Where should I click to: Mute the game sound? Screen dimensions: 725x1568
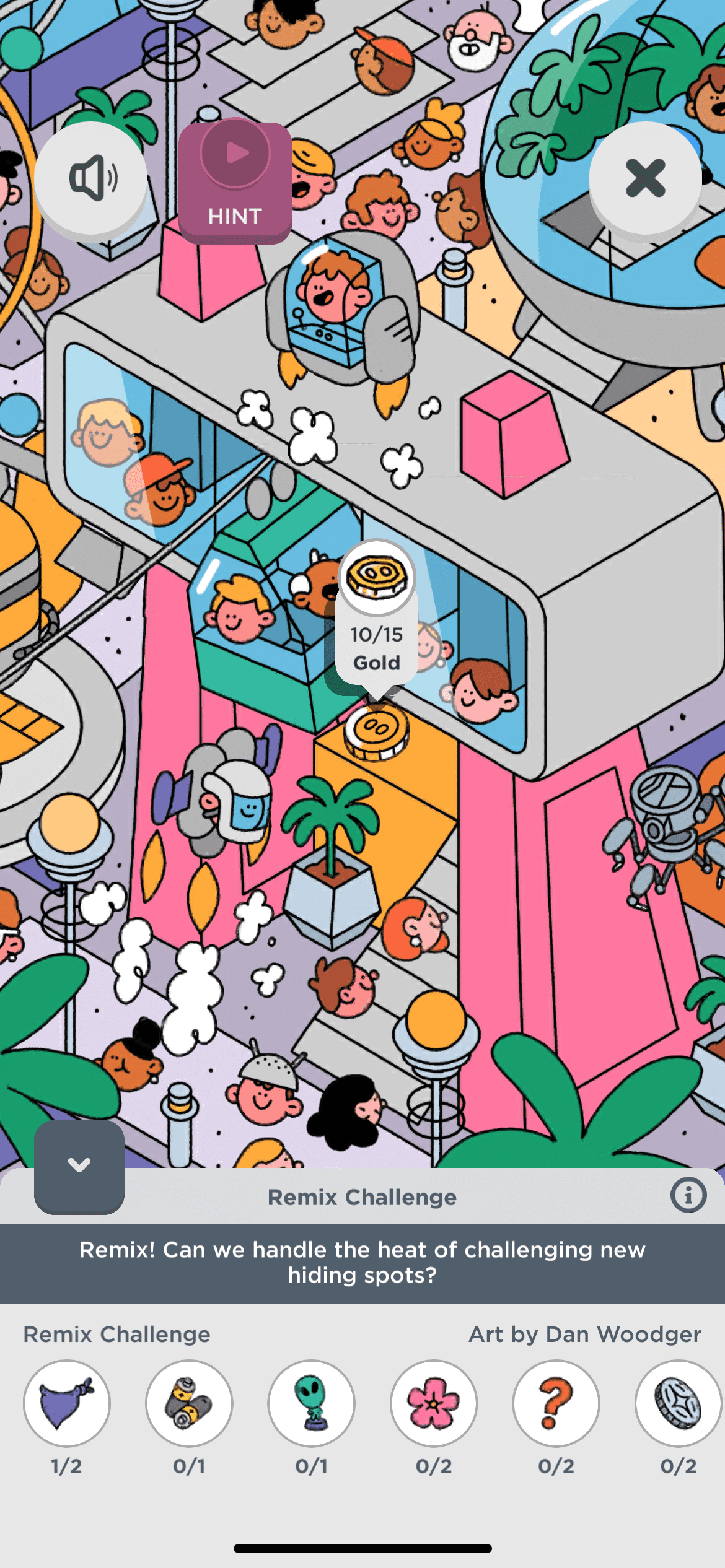coord(91,178)
